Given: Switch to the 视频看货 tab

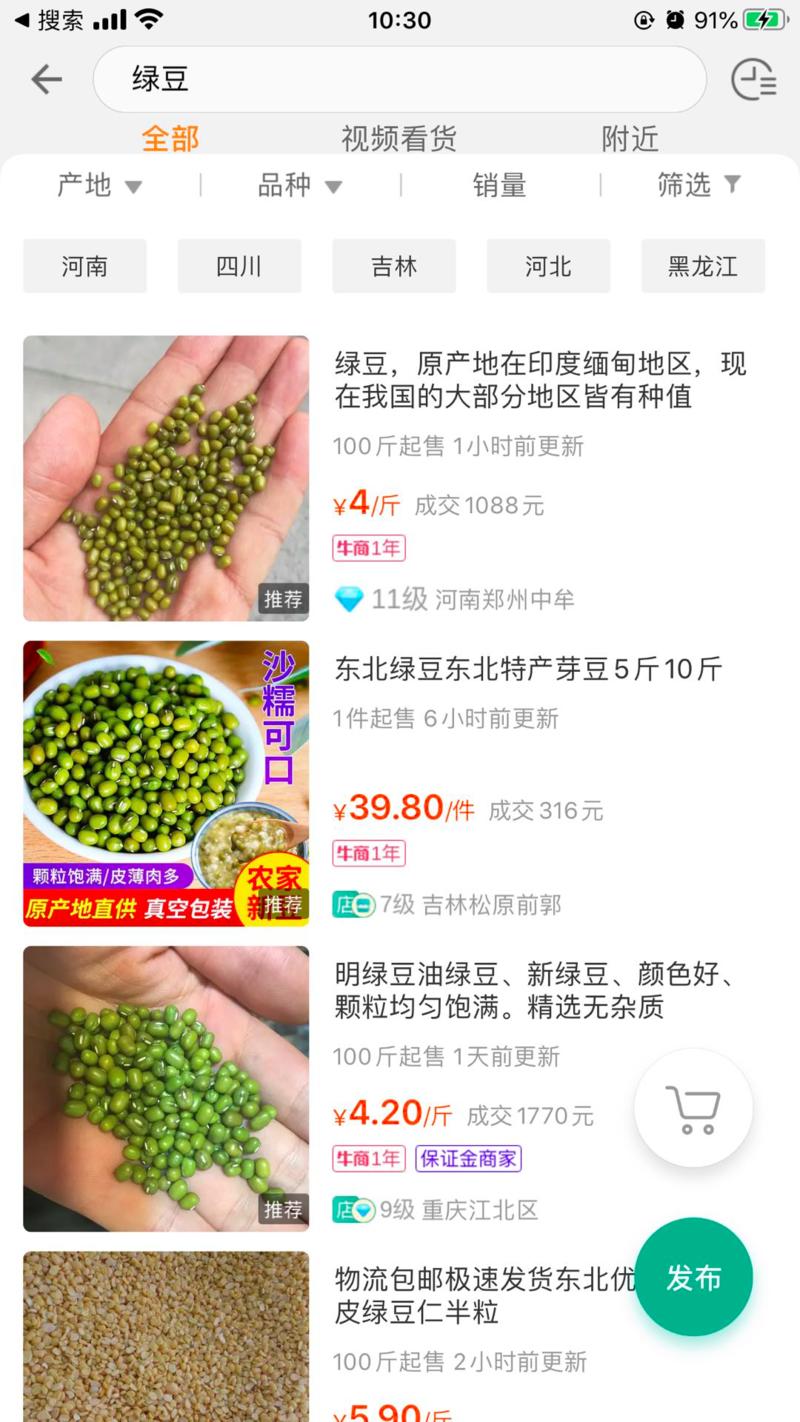Looking at the screenshot, I should pyautogui.click(x=399, y=139).
